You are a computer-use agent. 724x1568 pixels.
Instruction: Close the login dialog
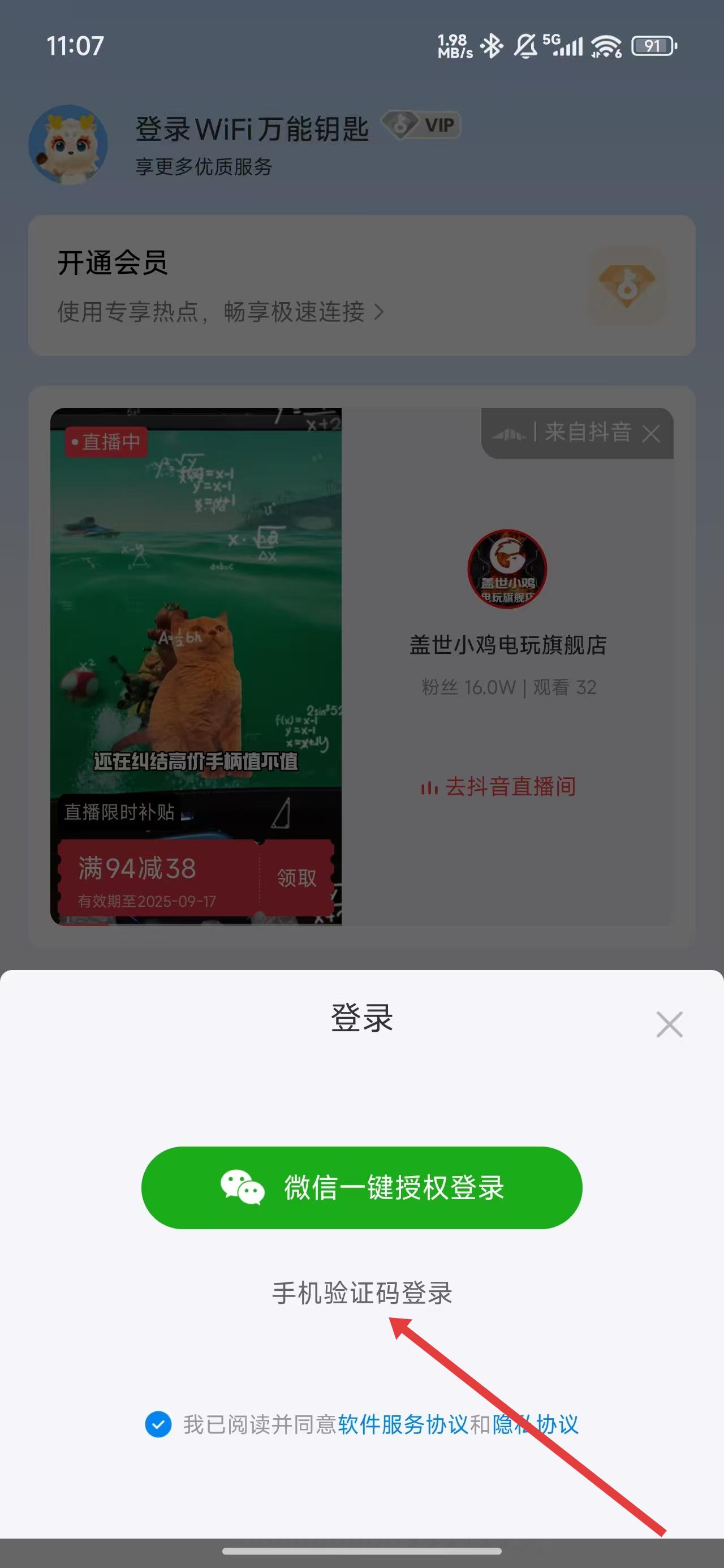click(x=669, y=1024)
